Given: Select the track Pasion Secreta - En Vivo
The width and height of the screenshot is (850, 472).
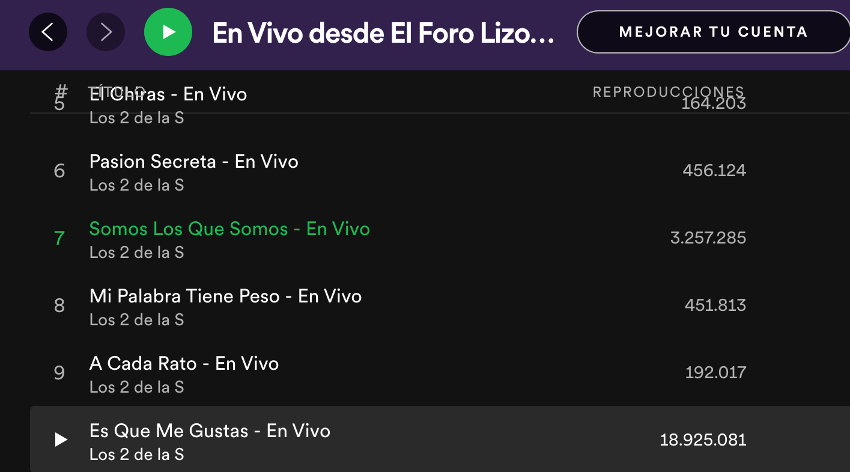Looking at the screenshot, I should [x=193, y=161].
